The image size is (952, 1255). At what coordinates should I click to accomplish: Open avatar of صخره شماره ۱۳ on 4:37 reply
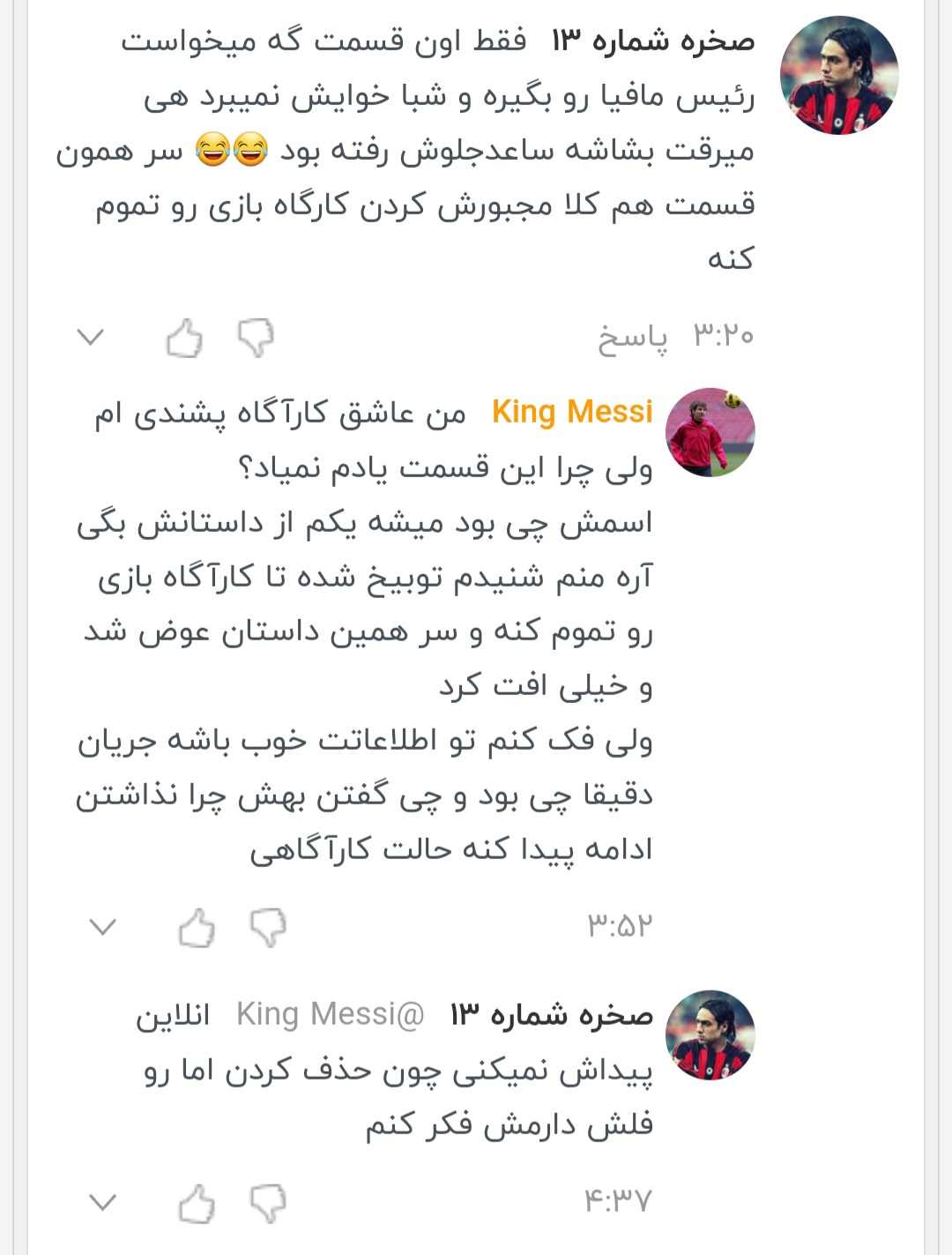coord(710,1035)
